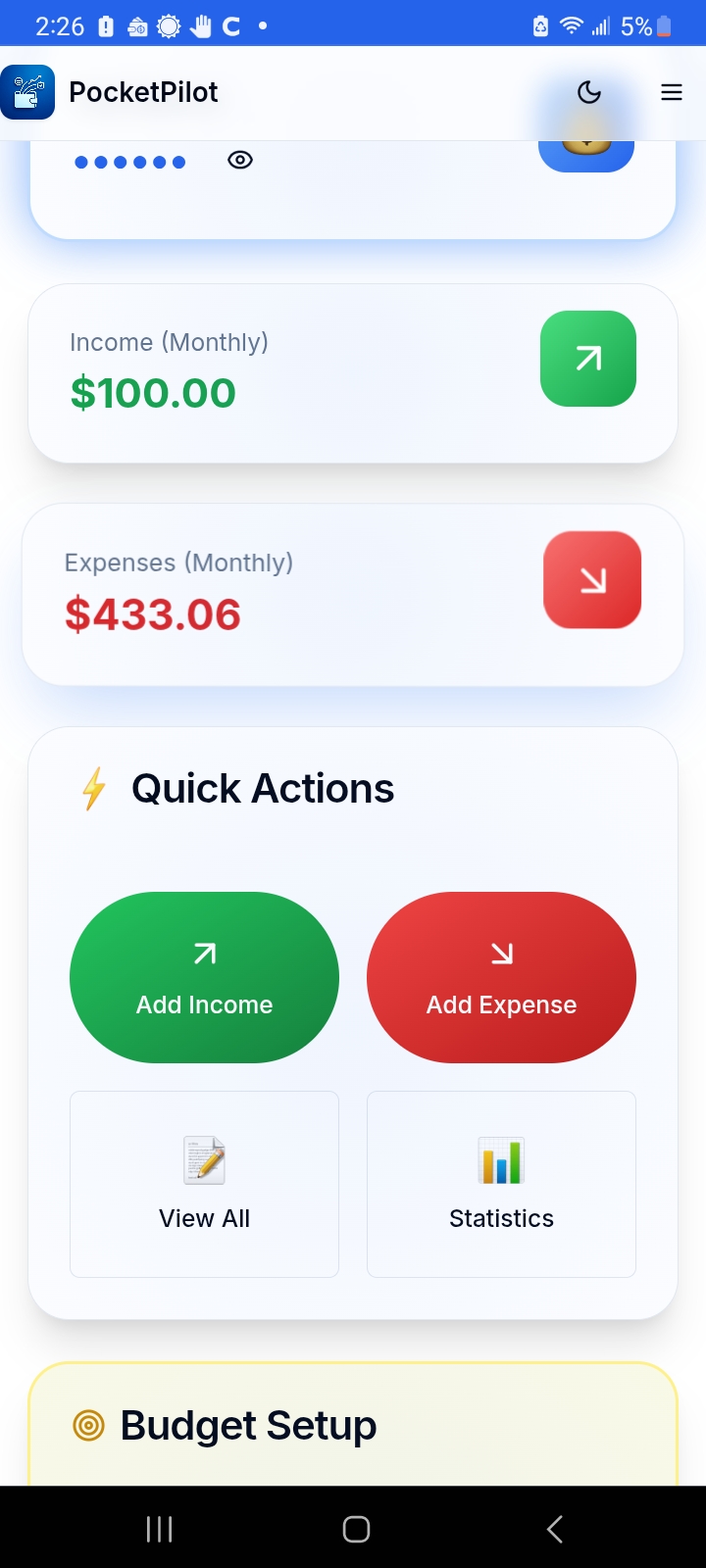706x1568 pixels.
Task: Open Android recent apps overview
Action: point(159,1528)
